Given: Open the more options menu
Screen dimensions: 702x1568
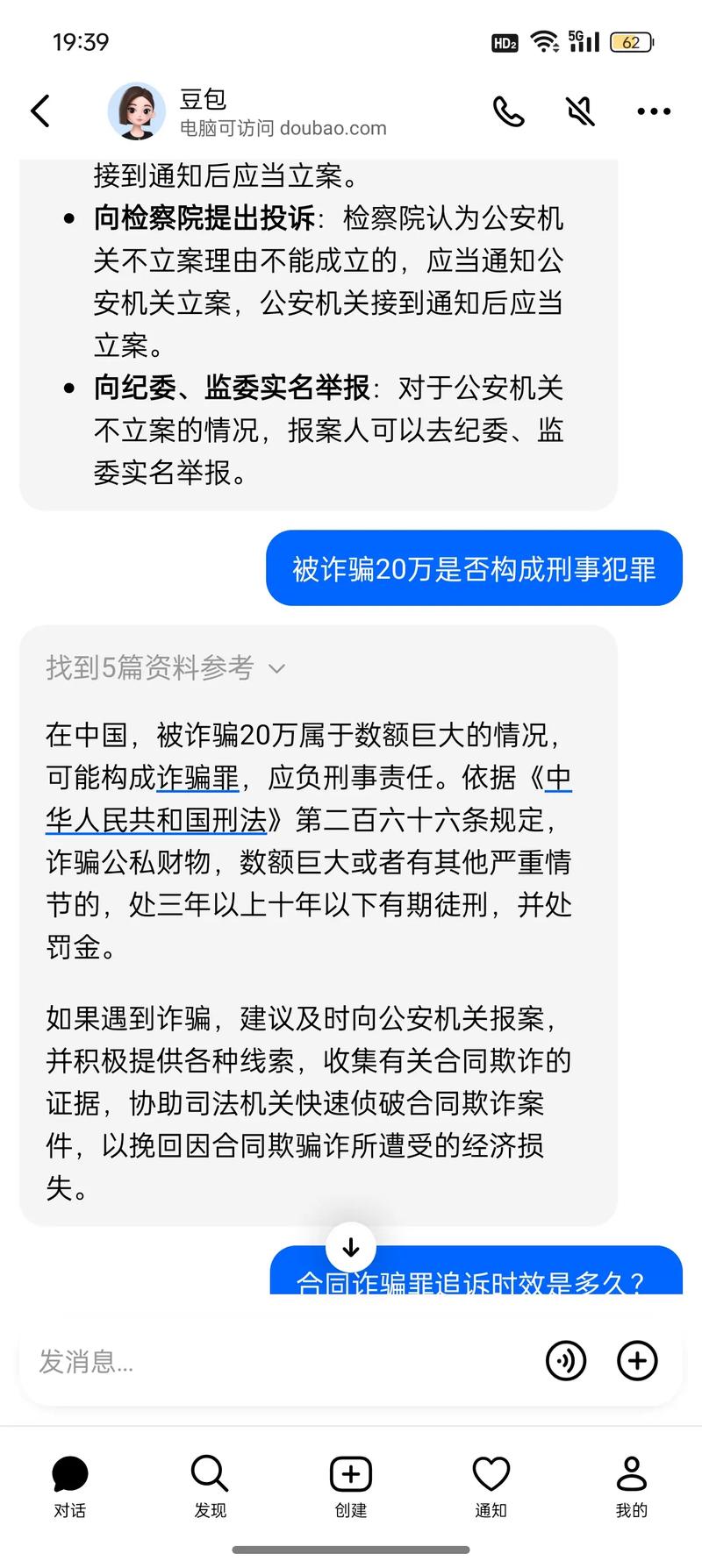Looking at the screenshot, I should [653, 111].
